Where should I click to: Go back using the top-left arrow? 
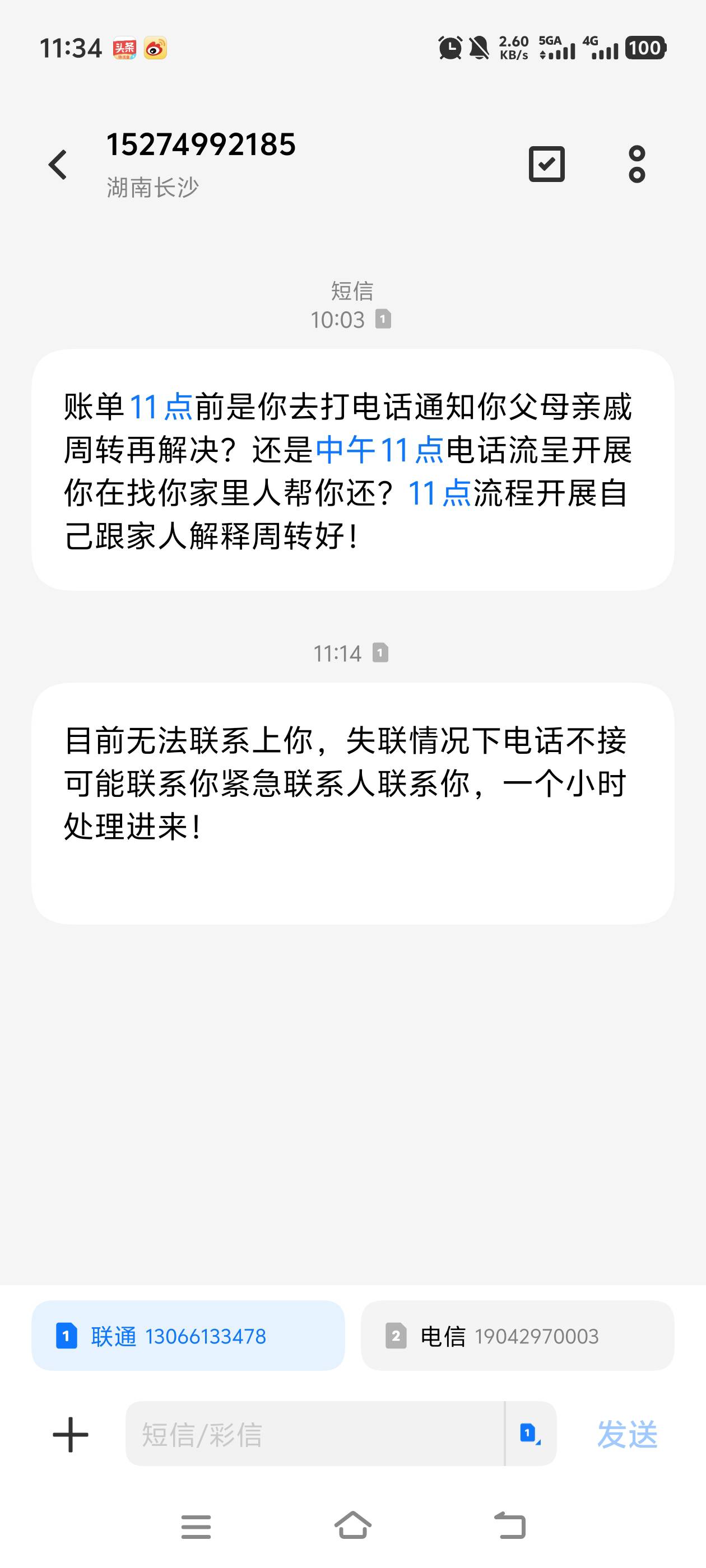pos(58,164)
